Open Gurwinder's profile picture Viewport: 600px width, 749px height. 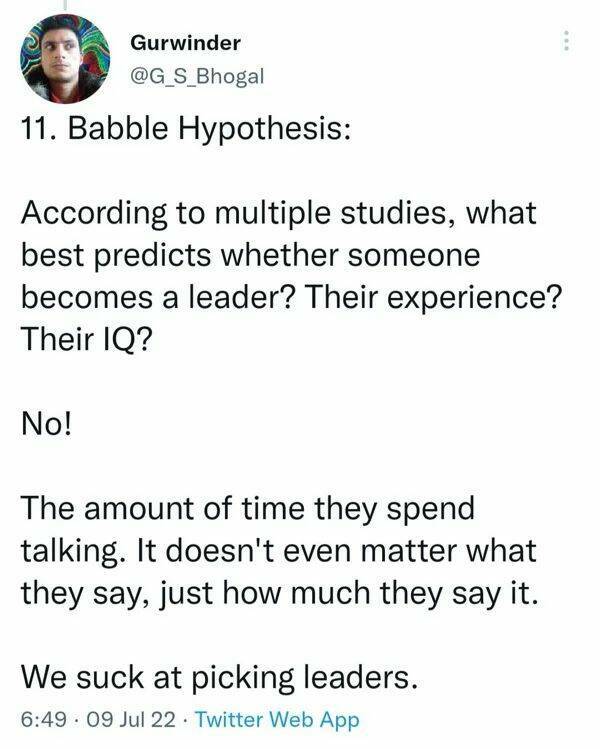65,58
